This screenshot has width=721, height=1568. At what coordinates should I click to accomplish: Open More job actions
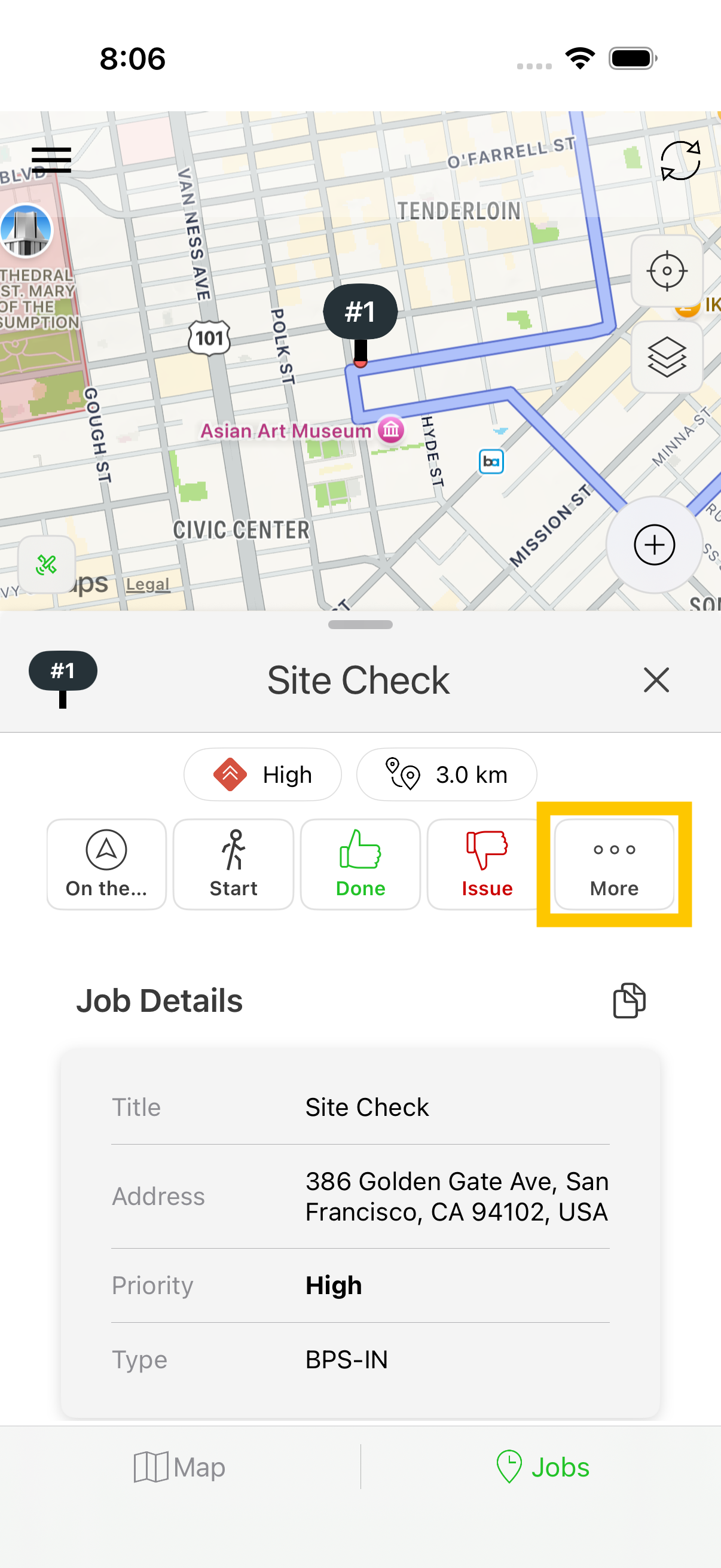tap(614, 864)
